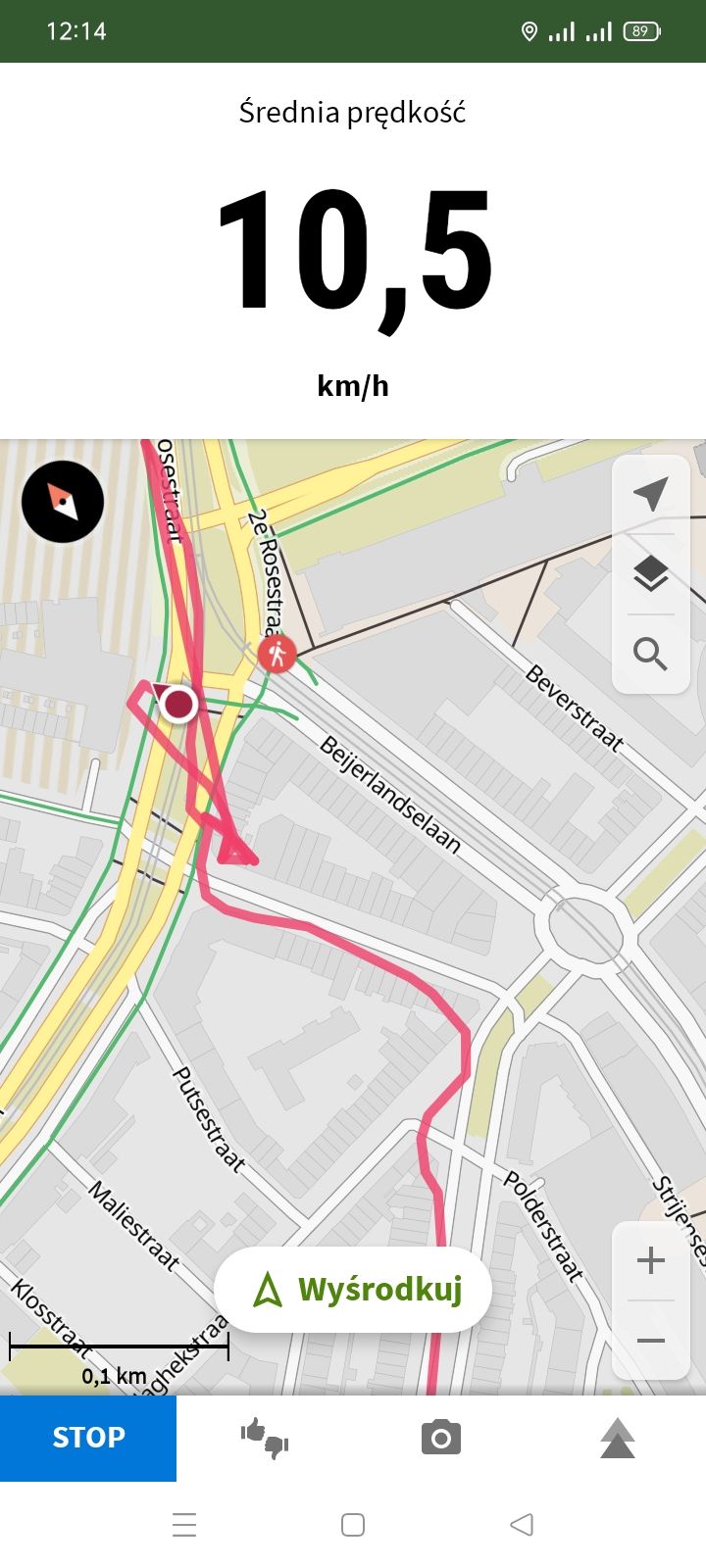The height and width of the screenshot is (1568, 706).
Task: Tap the pedestrian marker on the map
Action: click(277, 654)
